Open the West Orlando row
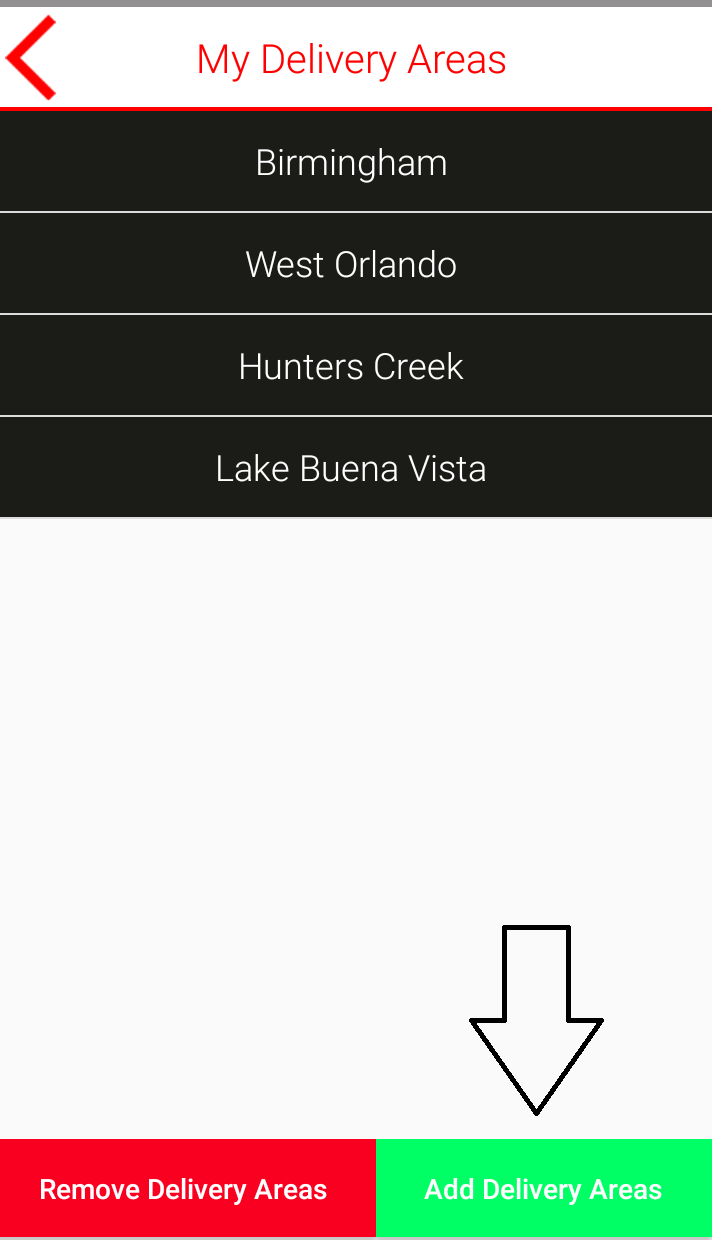Viewport: 712px width, 1240px height. pyautogui.click(x=351, y=264)
